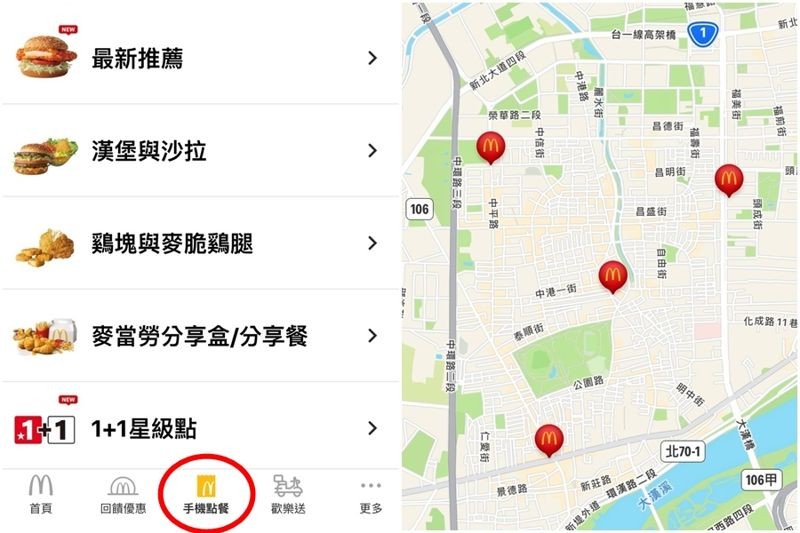Select the McDonald's pin near 昌明街
This screenshot has width=800, height=533.
click(728, 178)
